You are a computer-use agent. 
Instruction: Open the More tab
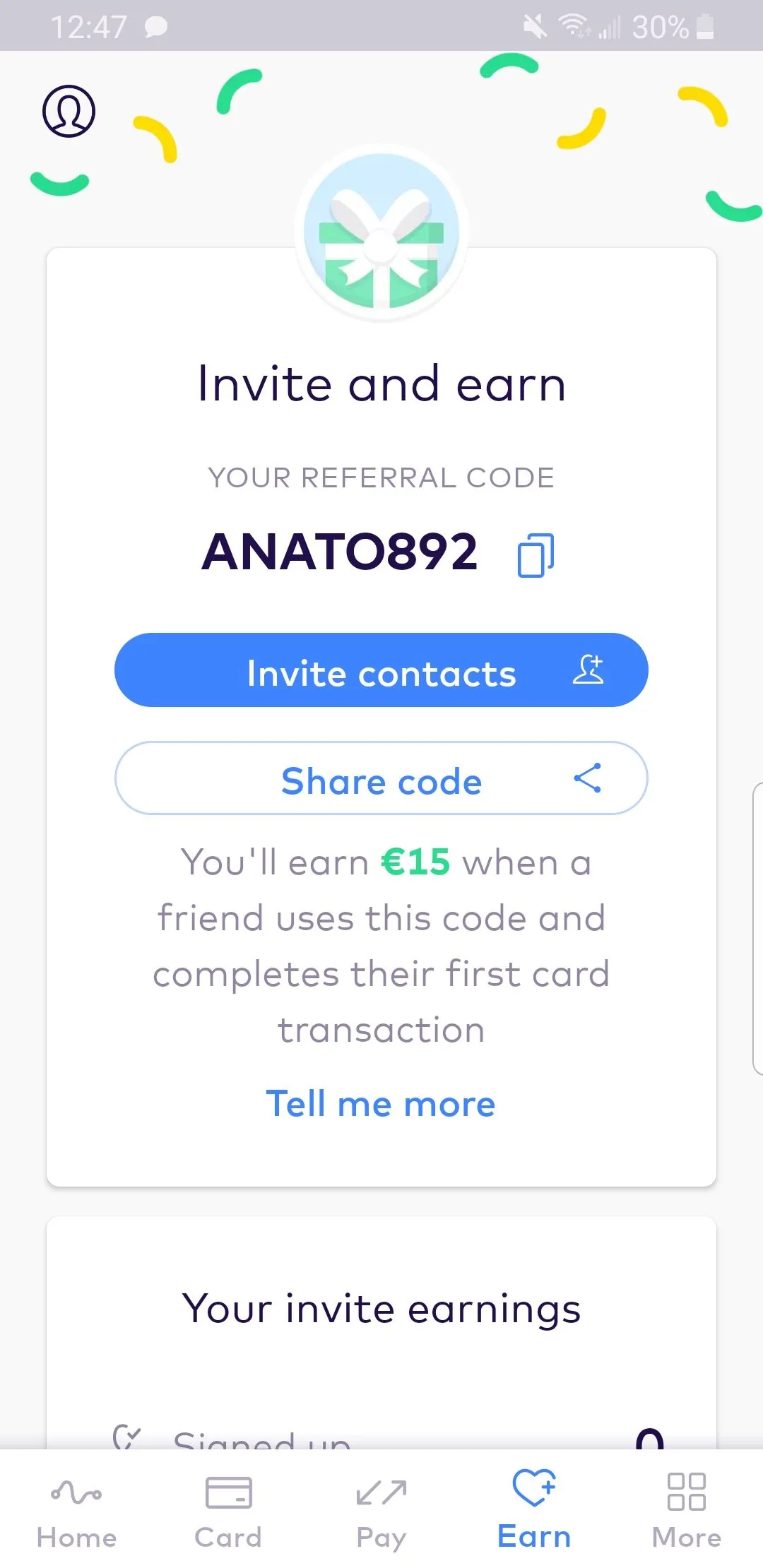[686, 1511]
